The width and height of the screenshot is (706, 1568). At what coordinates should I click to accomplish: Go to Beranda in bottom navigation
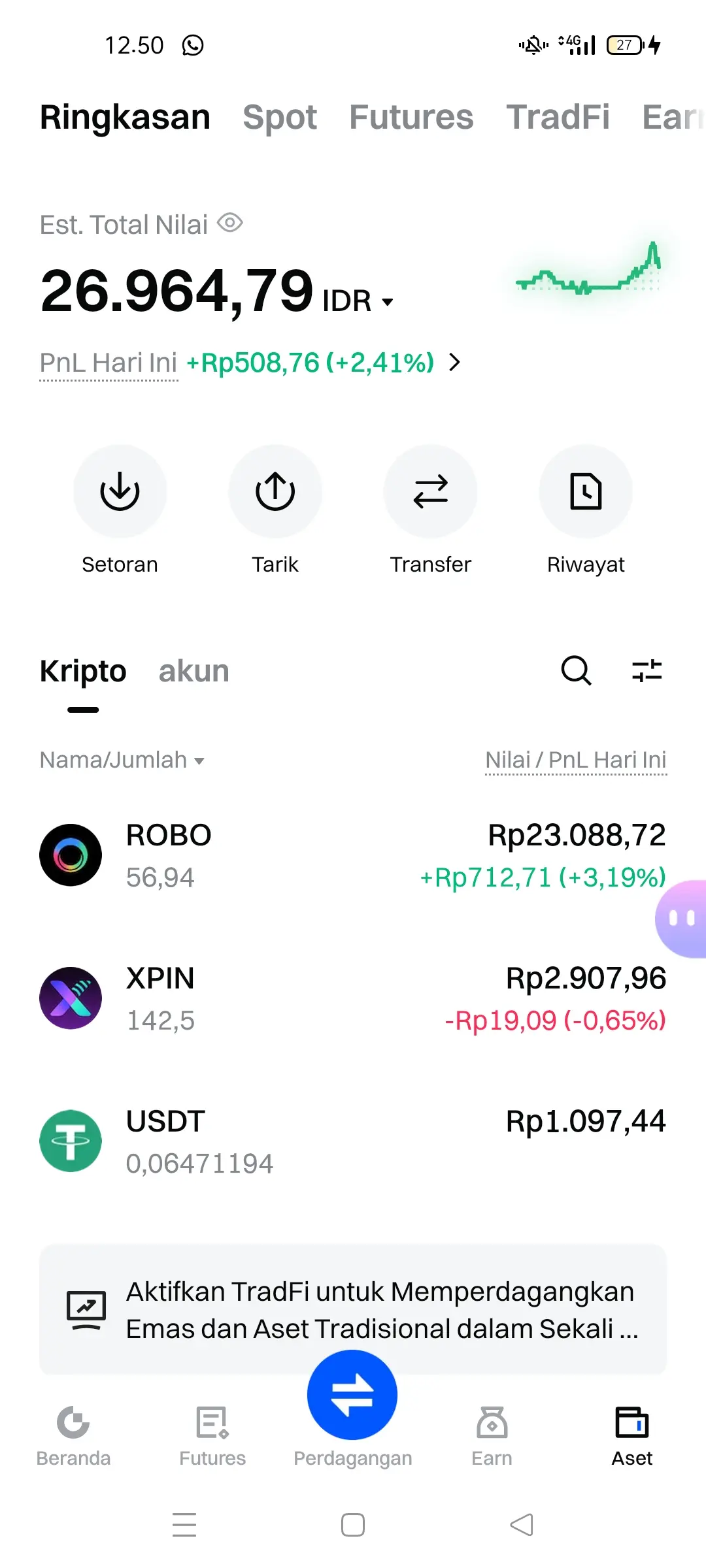(73, 1436)
